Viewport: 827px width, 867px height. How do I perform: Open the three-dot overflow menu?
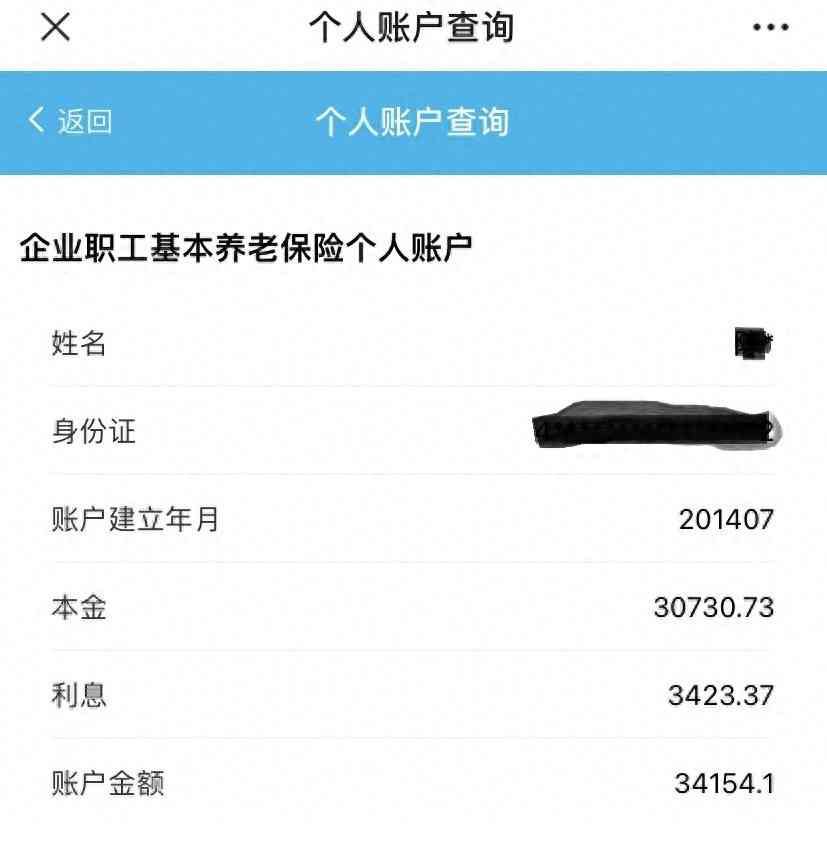[770, 28]
